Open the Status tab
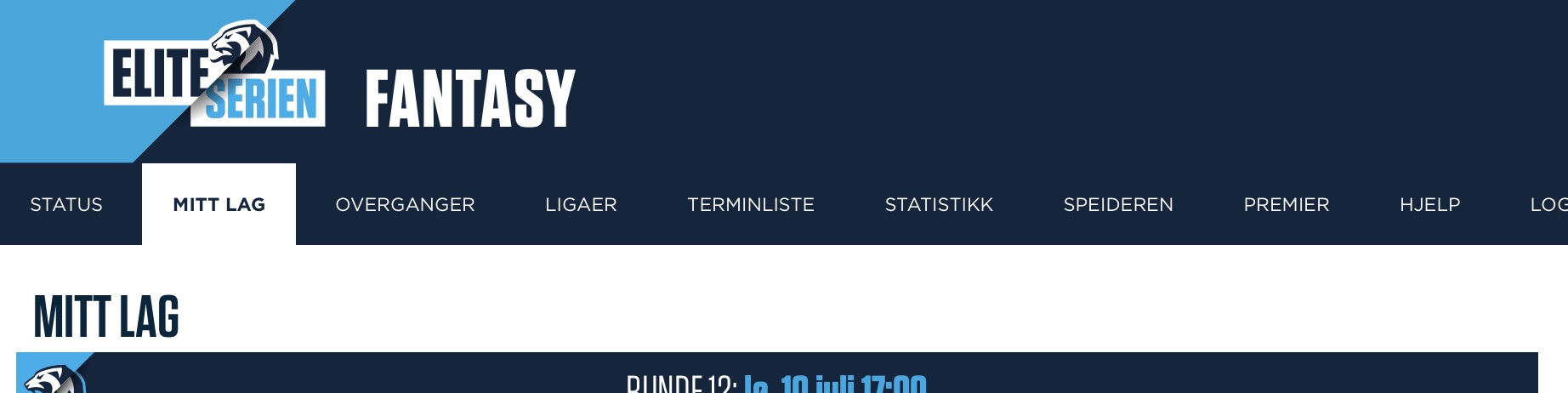 pyautogui.click(x=66, y=204)
